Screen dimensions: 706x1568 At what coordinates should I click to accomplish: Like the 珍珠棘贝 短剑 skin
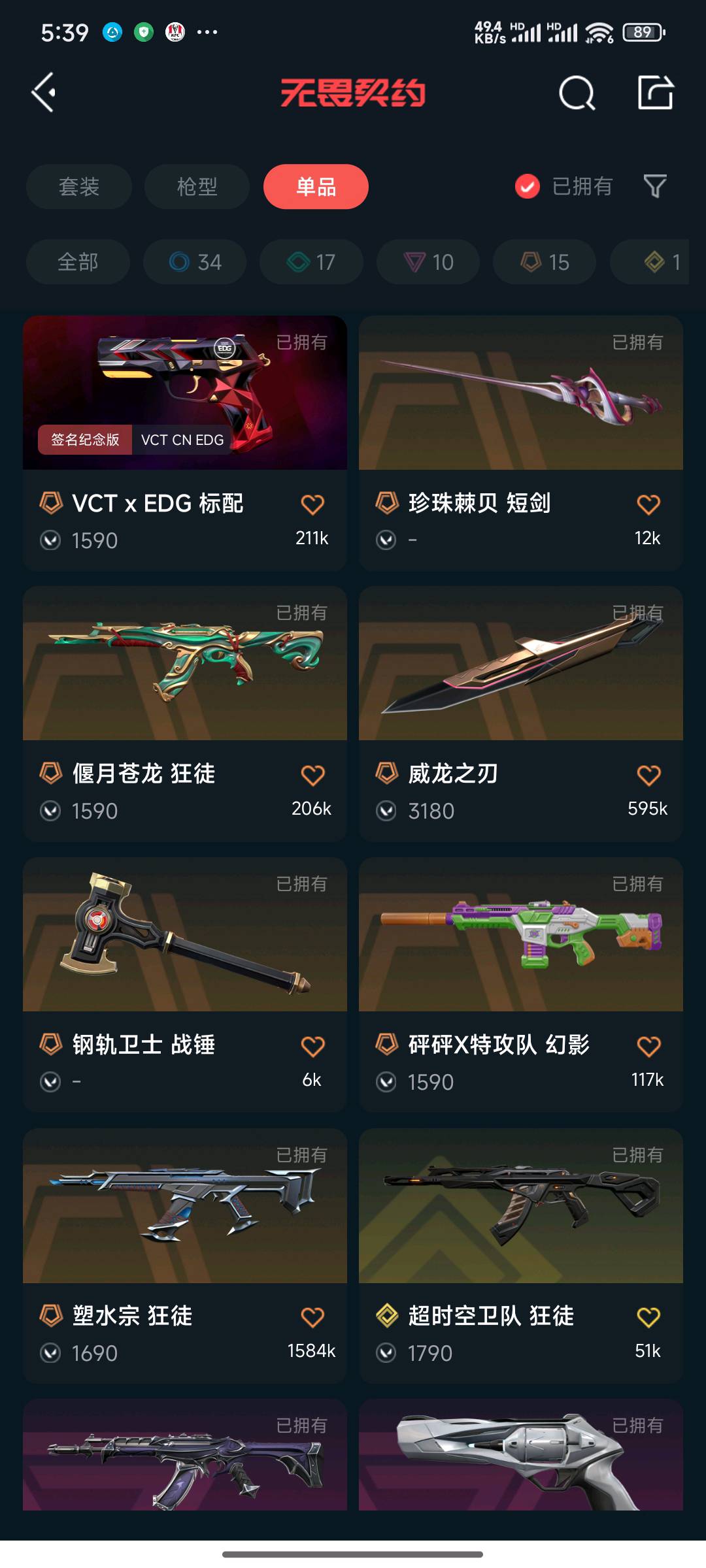point(648,504)
